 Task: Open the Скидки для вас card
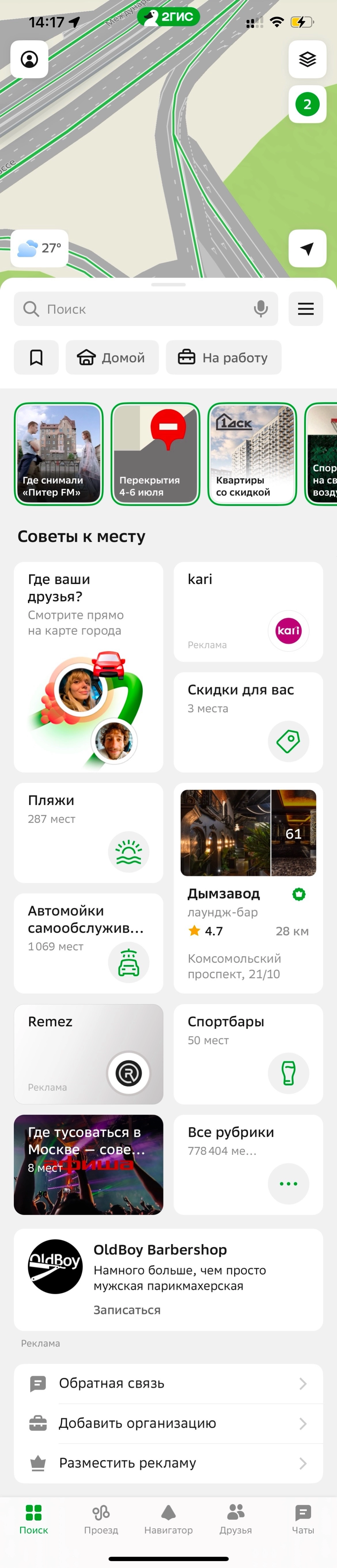click(248, 722)
